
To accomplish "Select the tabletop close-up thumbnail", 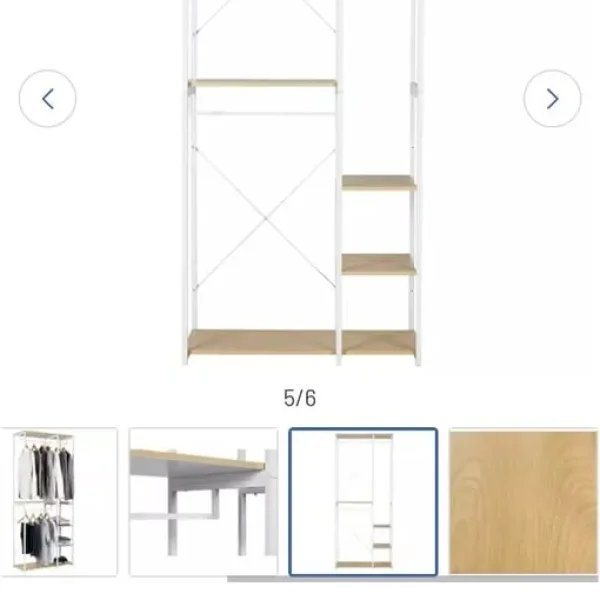I will (203, 502).
